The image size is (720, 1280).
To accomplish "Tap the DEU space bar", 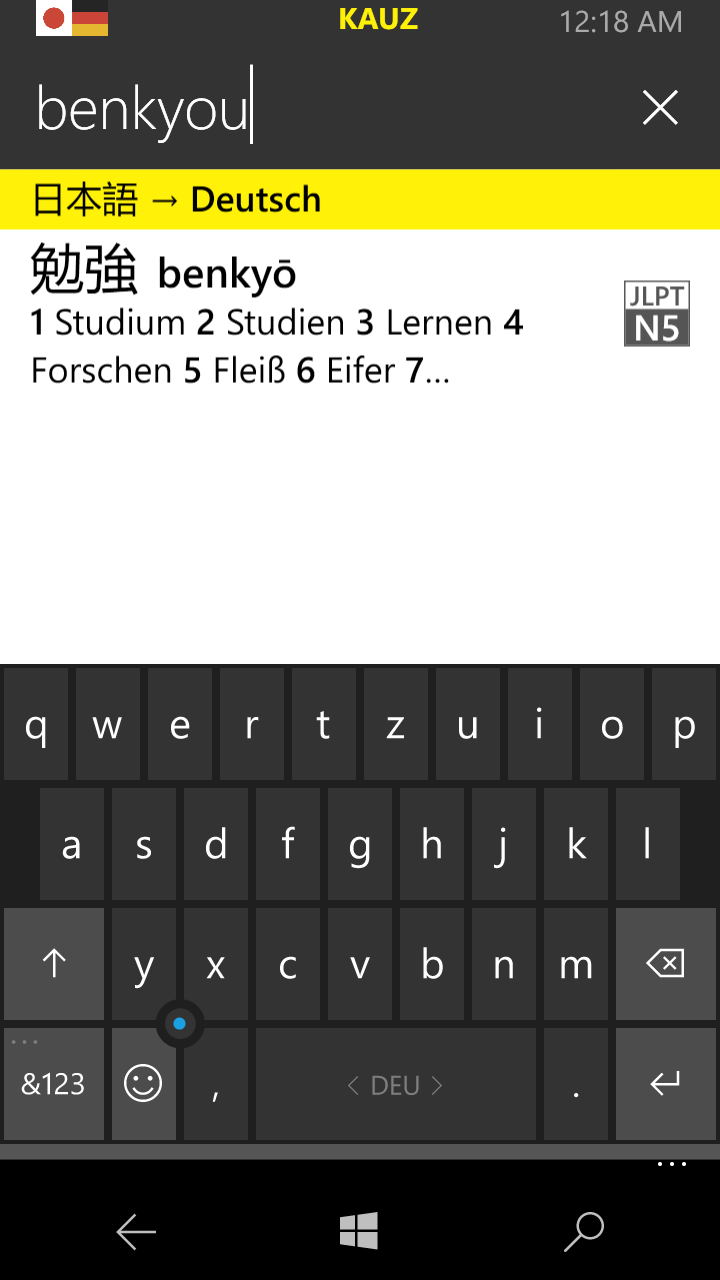I will (395, 1084).
